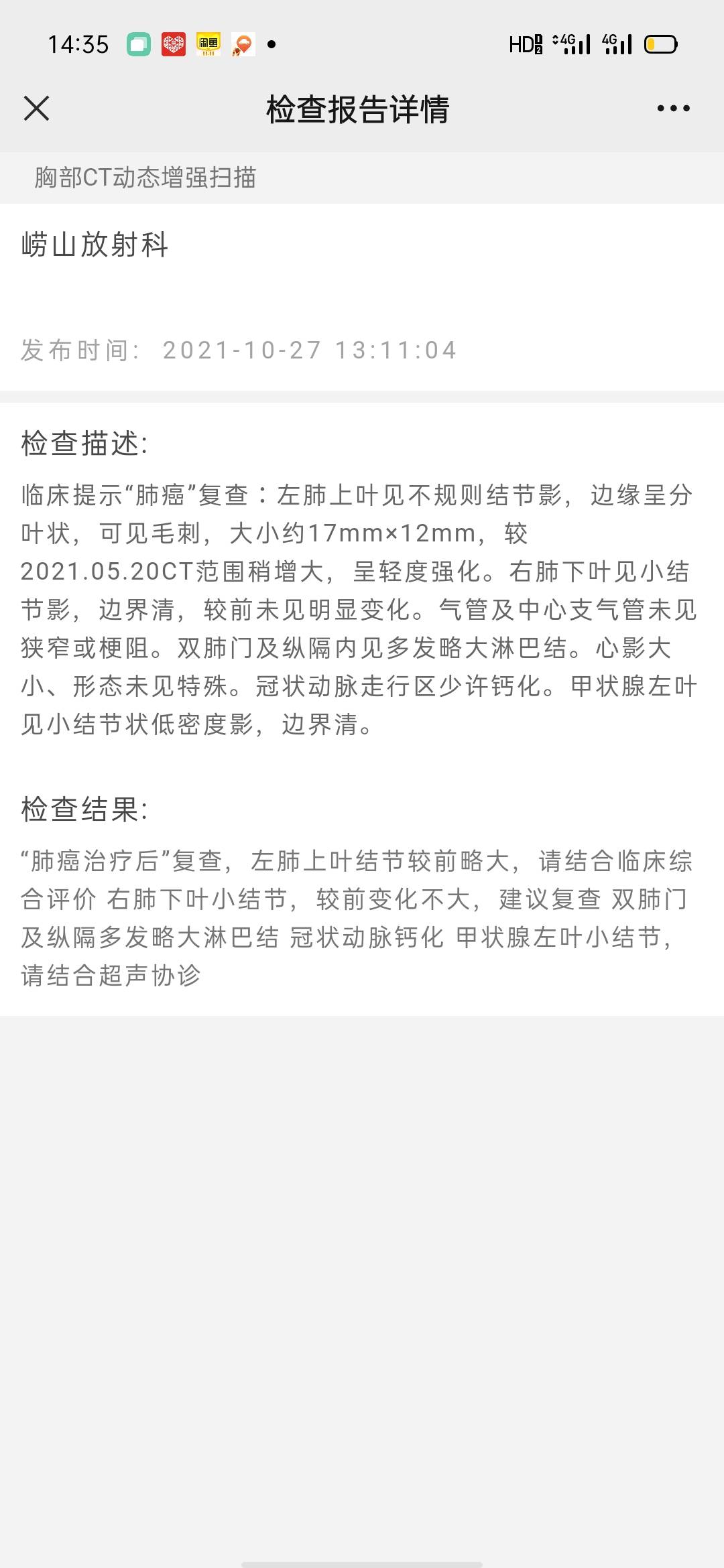Tap the Xianyu notification icon

209,44
